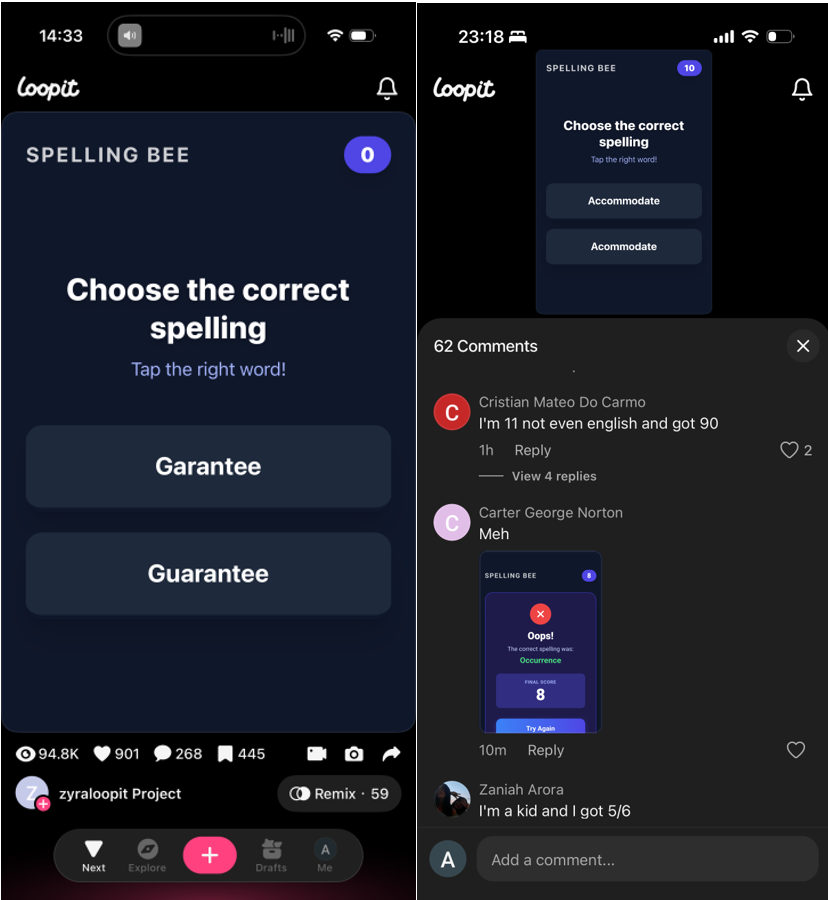Image resolution: width=828 pixels, height=900 pixels.
Task: Switch to the Me tab
Action: tap(324, 856)
